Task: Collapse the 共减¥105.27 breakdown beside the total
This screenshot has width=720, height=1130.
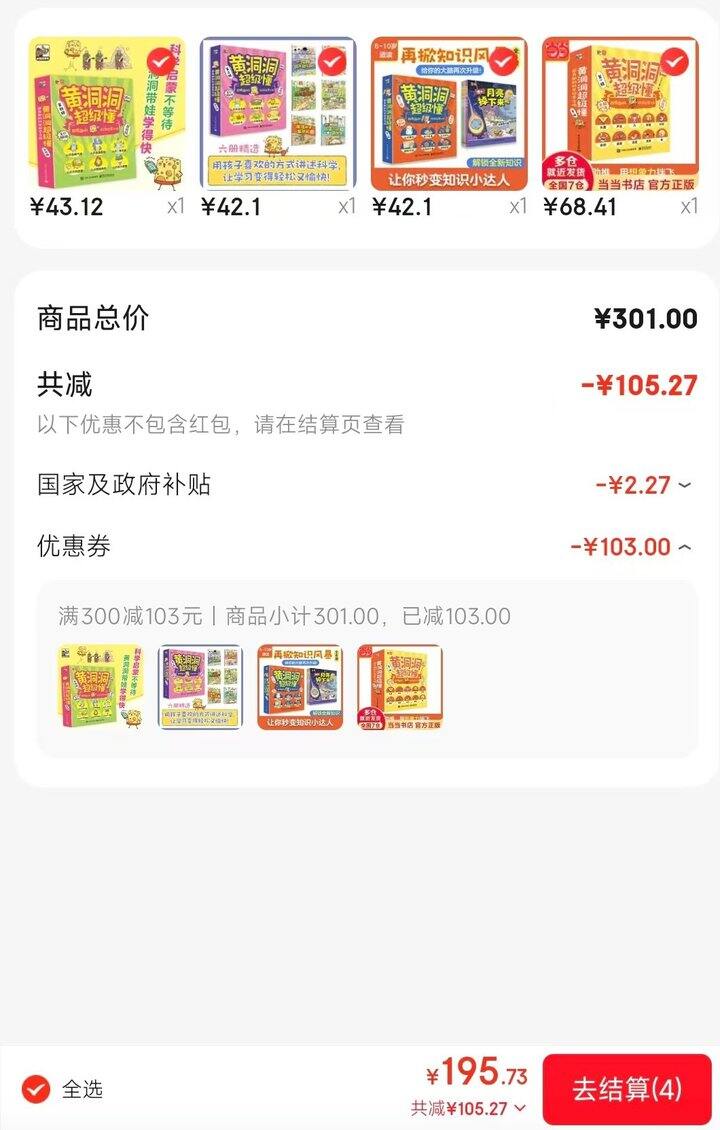Action: (519, 1108)
